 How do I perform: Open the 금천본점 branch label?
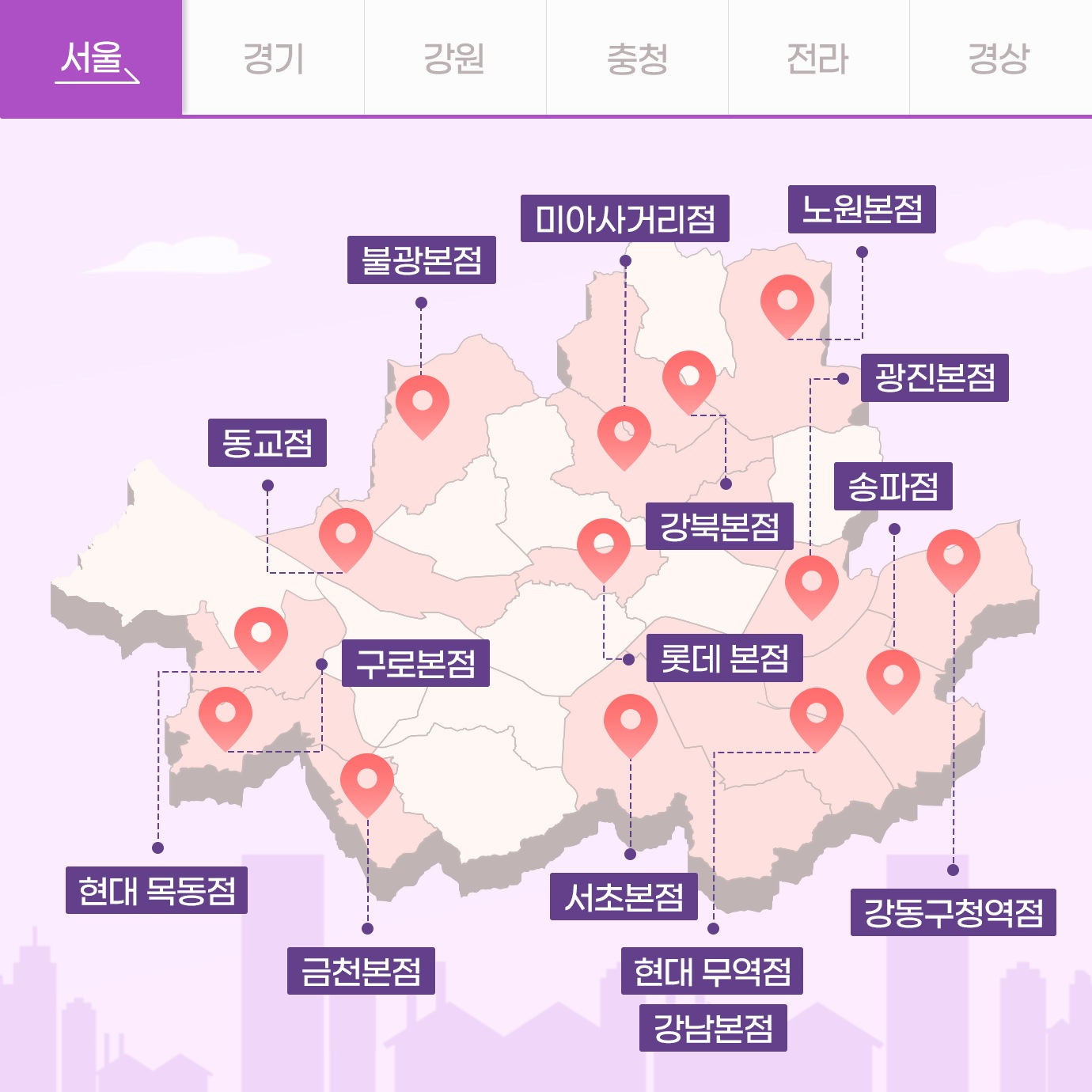[361, 971]
